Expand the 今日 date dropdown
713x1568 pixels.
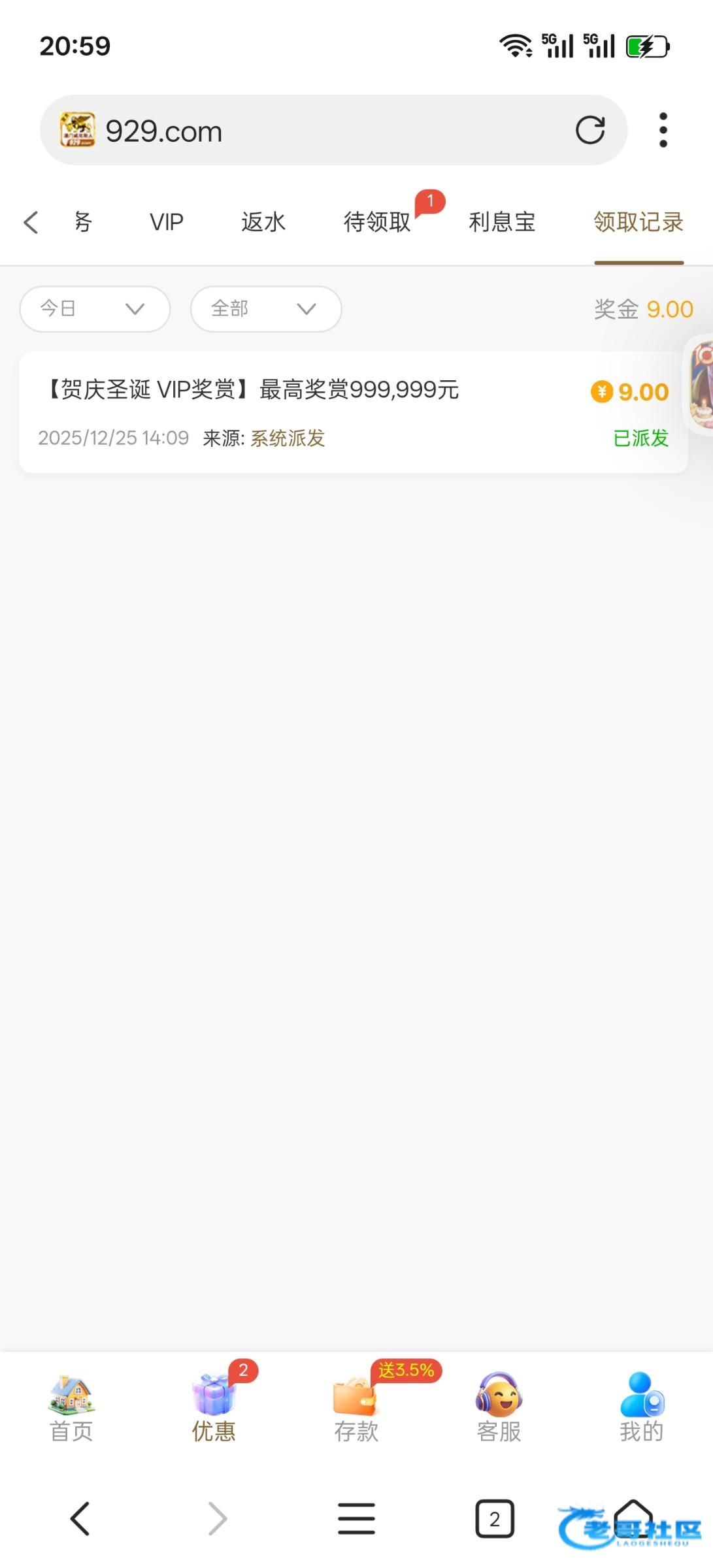pyautogui.click(x=95, y=308)
